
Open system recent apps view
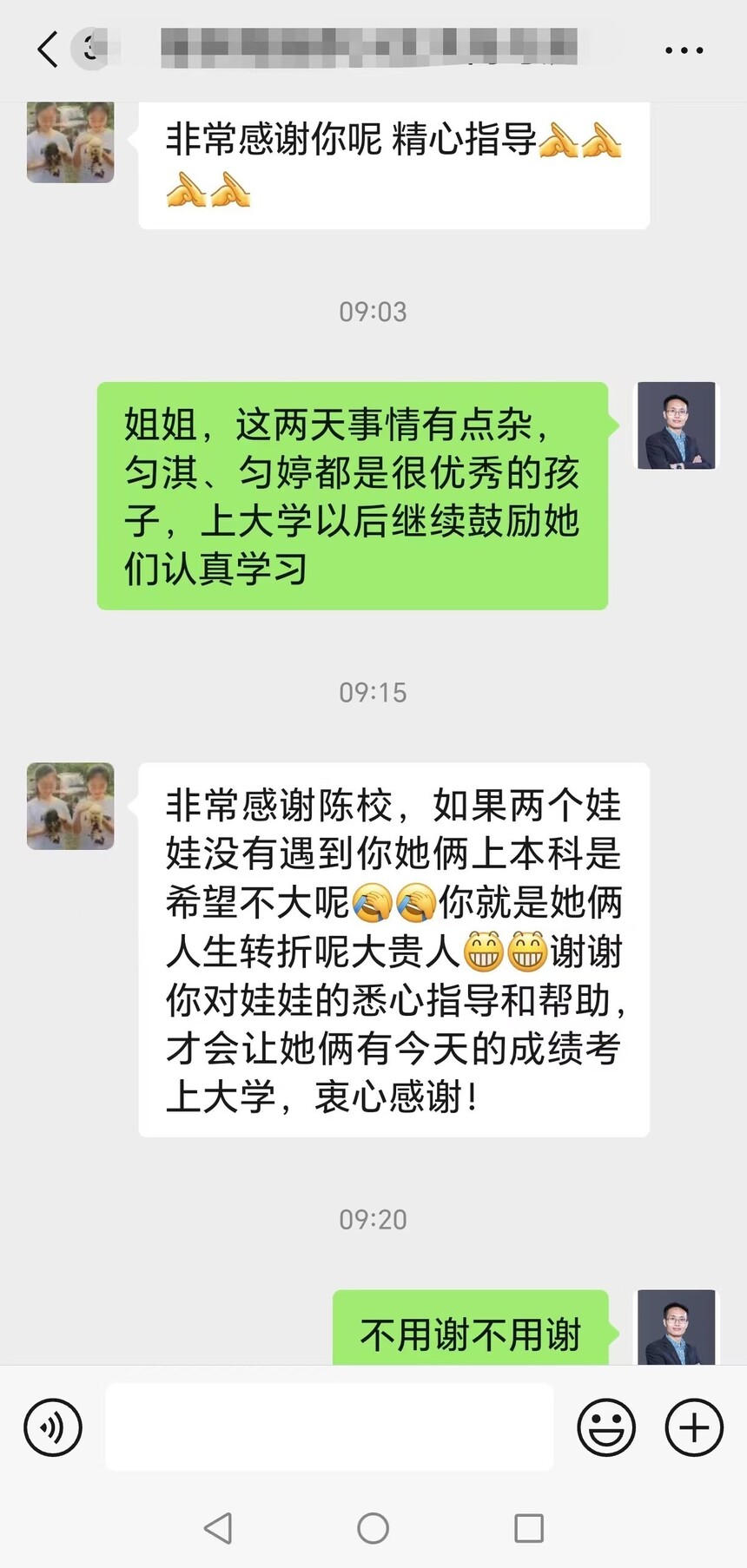point(529,1528)
